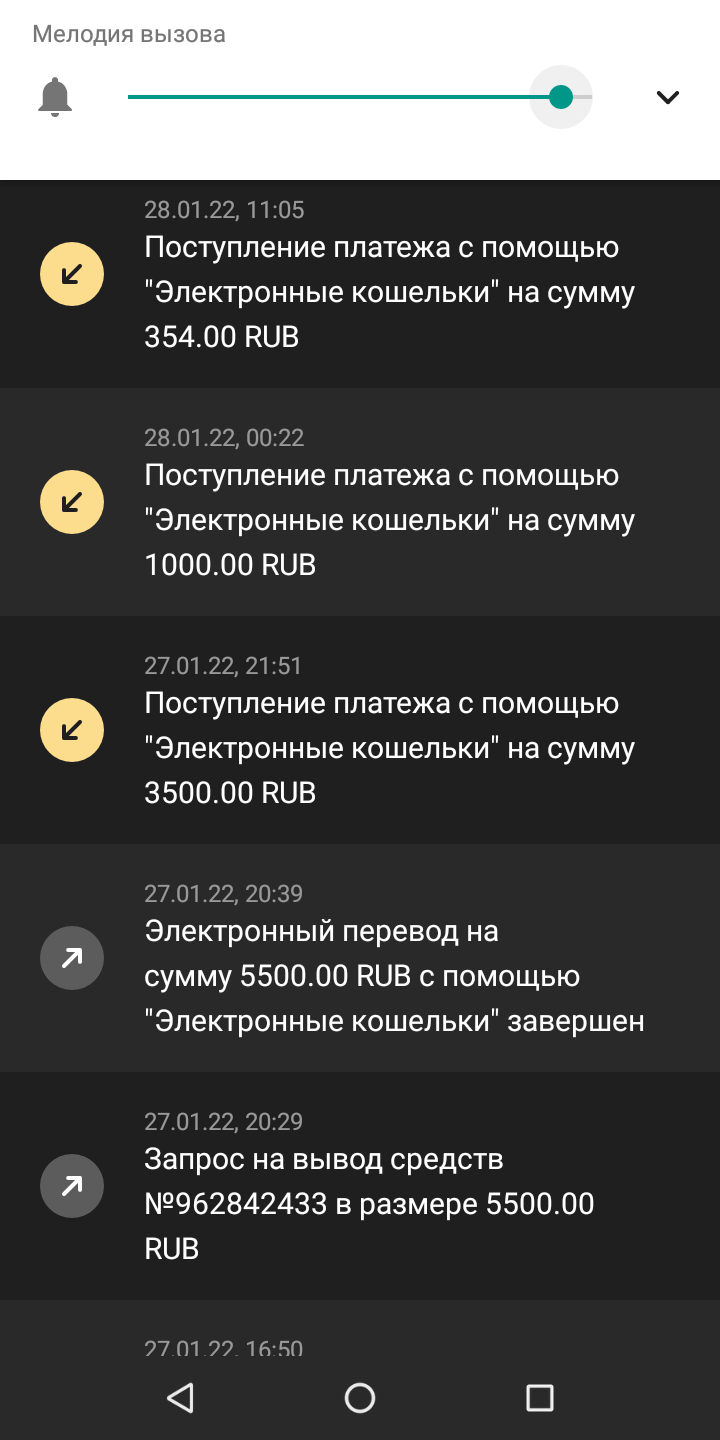Open the 1000.00 RUB incoming payment entry

click(360, 502)
